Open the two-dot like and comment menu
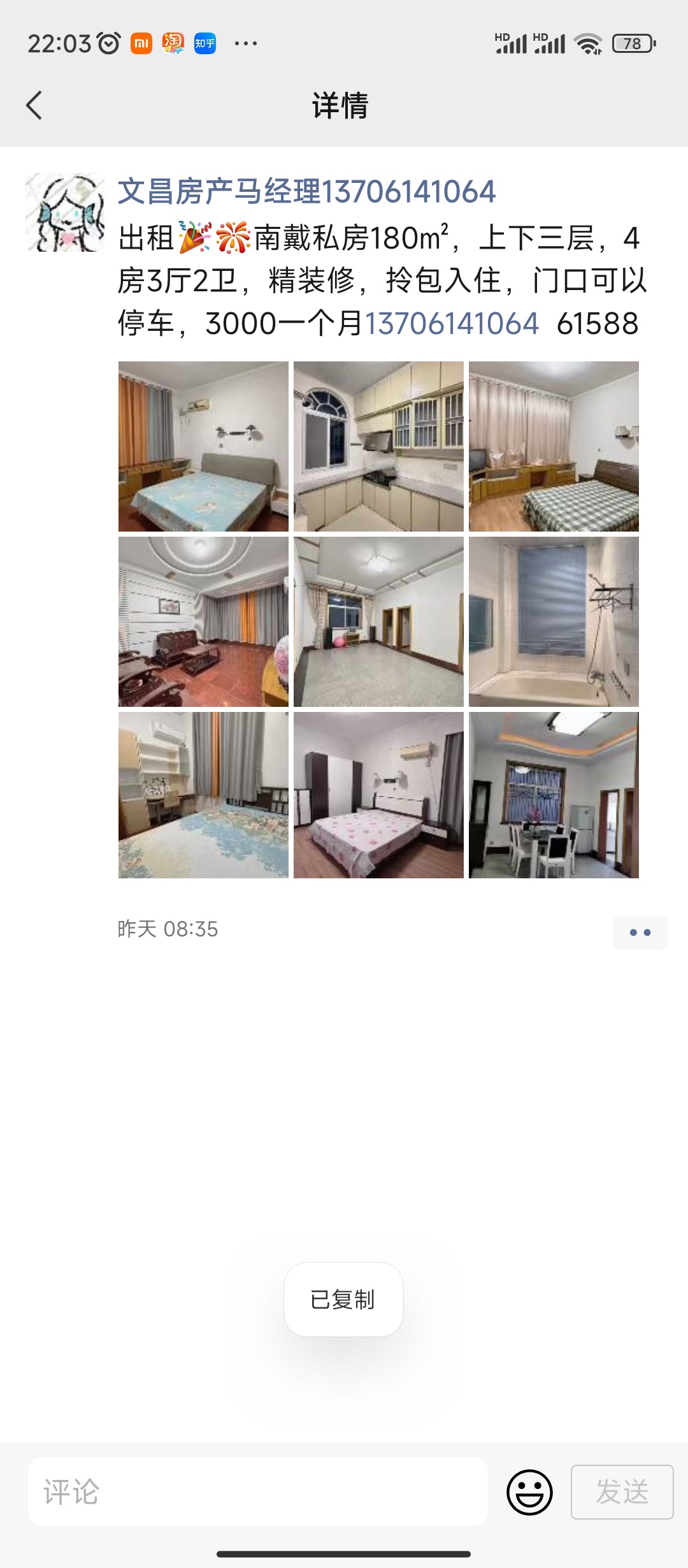 point(640,933)
